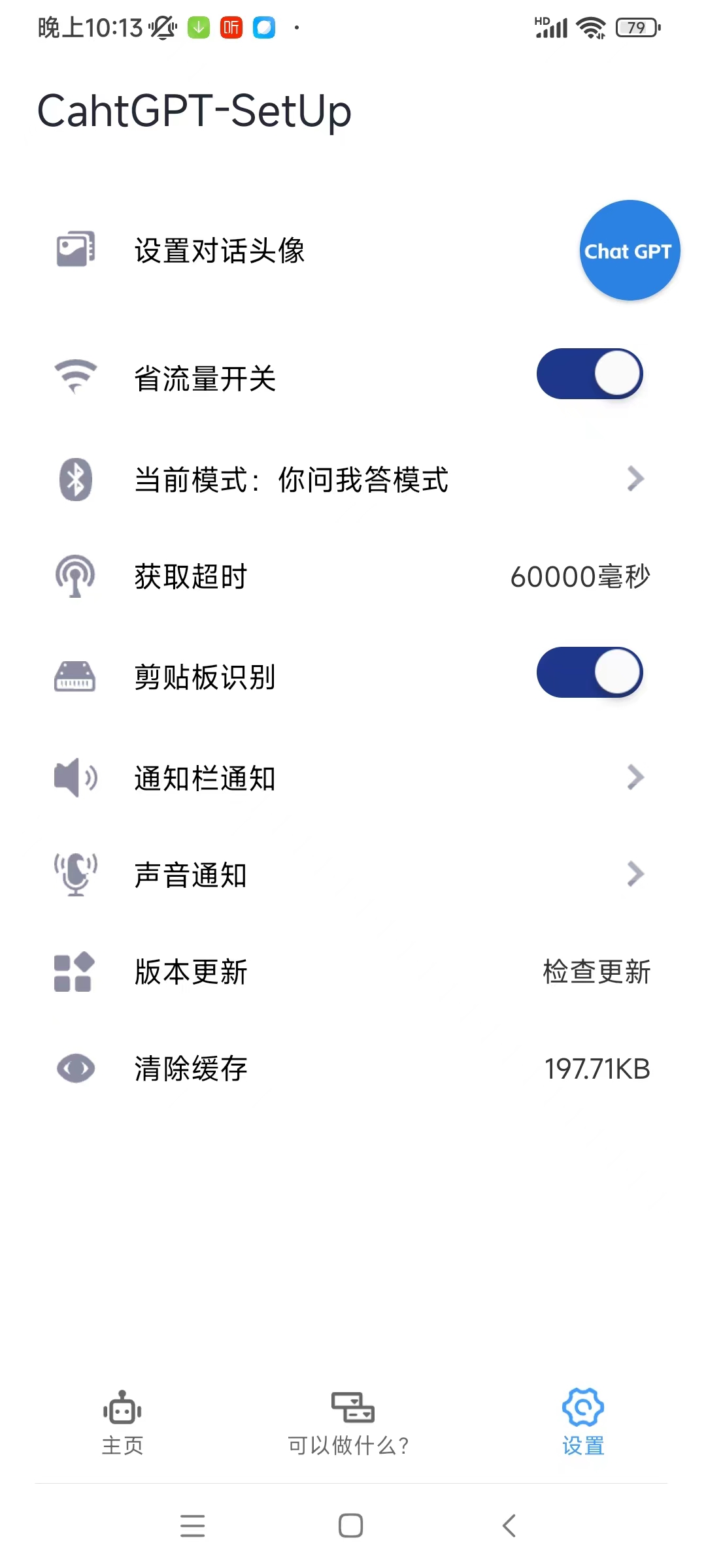The width and height of the screenshot is (706, 1568).
Task: Switch to the 可以做什么? tab
Action: [348, 1423]
